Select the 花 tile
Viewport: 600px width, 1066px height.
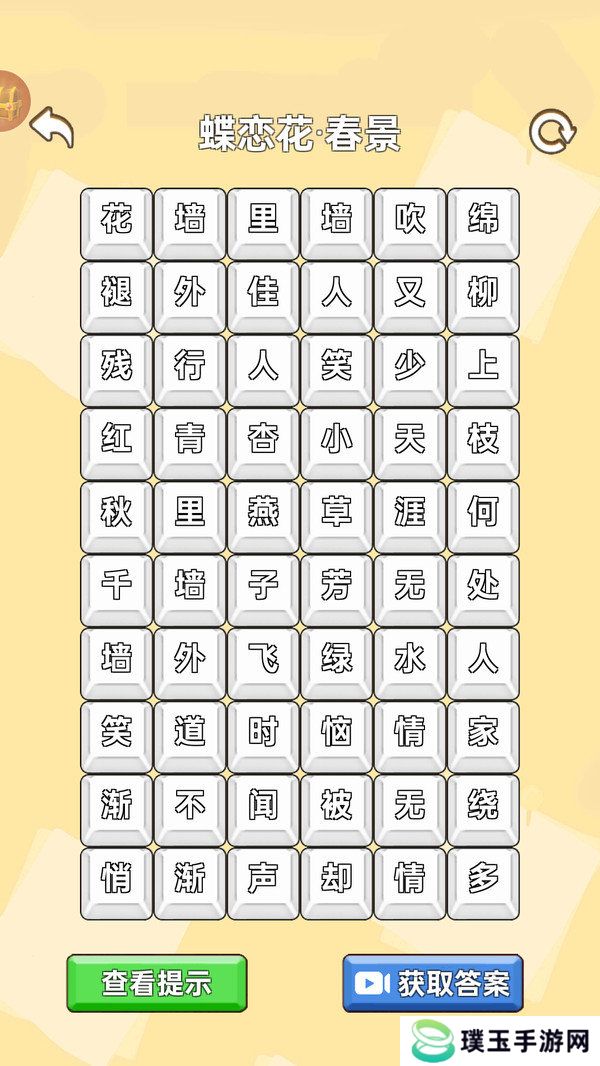(117, 224)
